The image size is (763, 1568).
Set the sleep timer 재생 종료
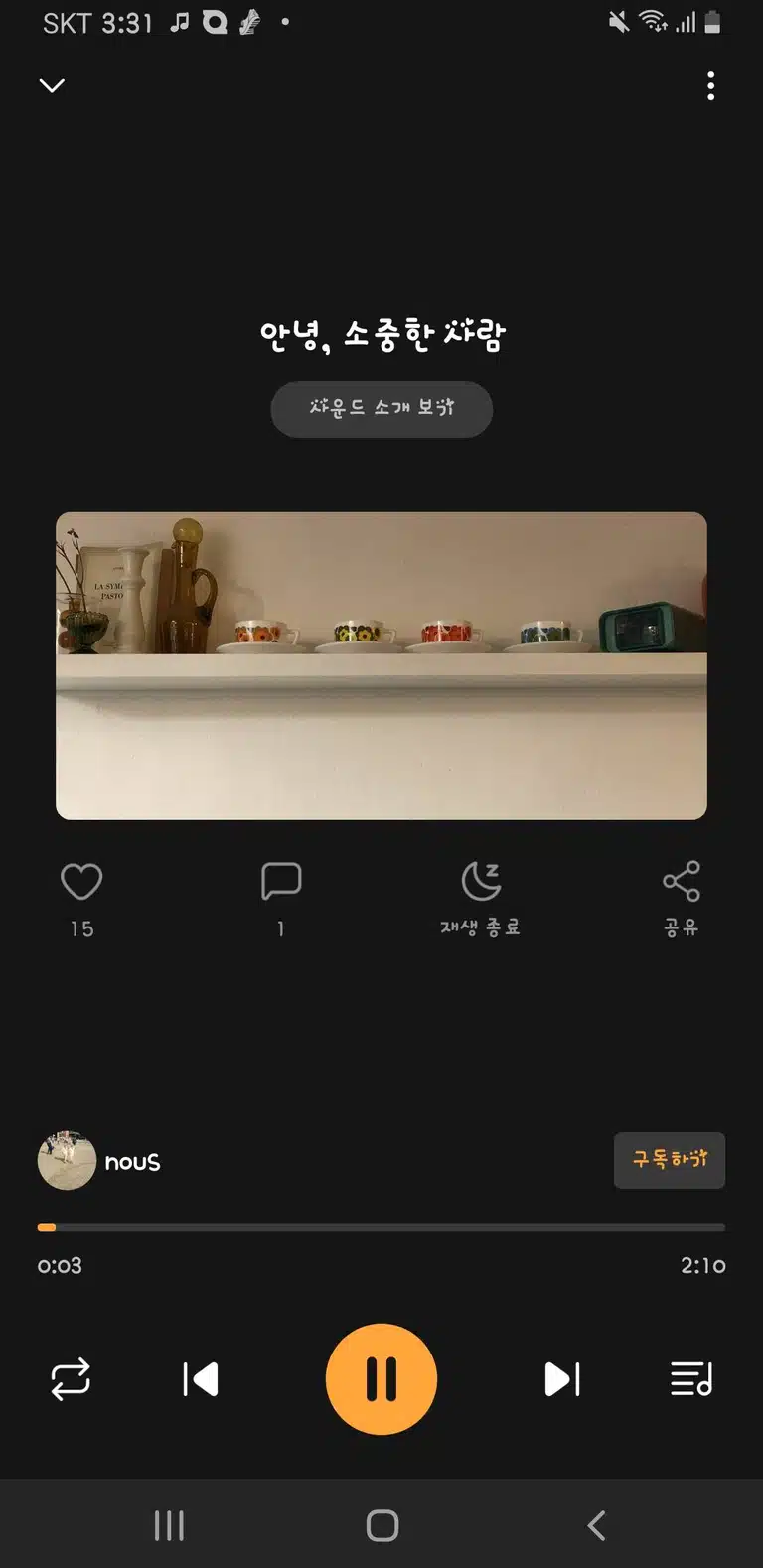click(481, 899)
